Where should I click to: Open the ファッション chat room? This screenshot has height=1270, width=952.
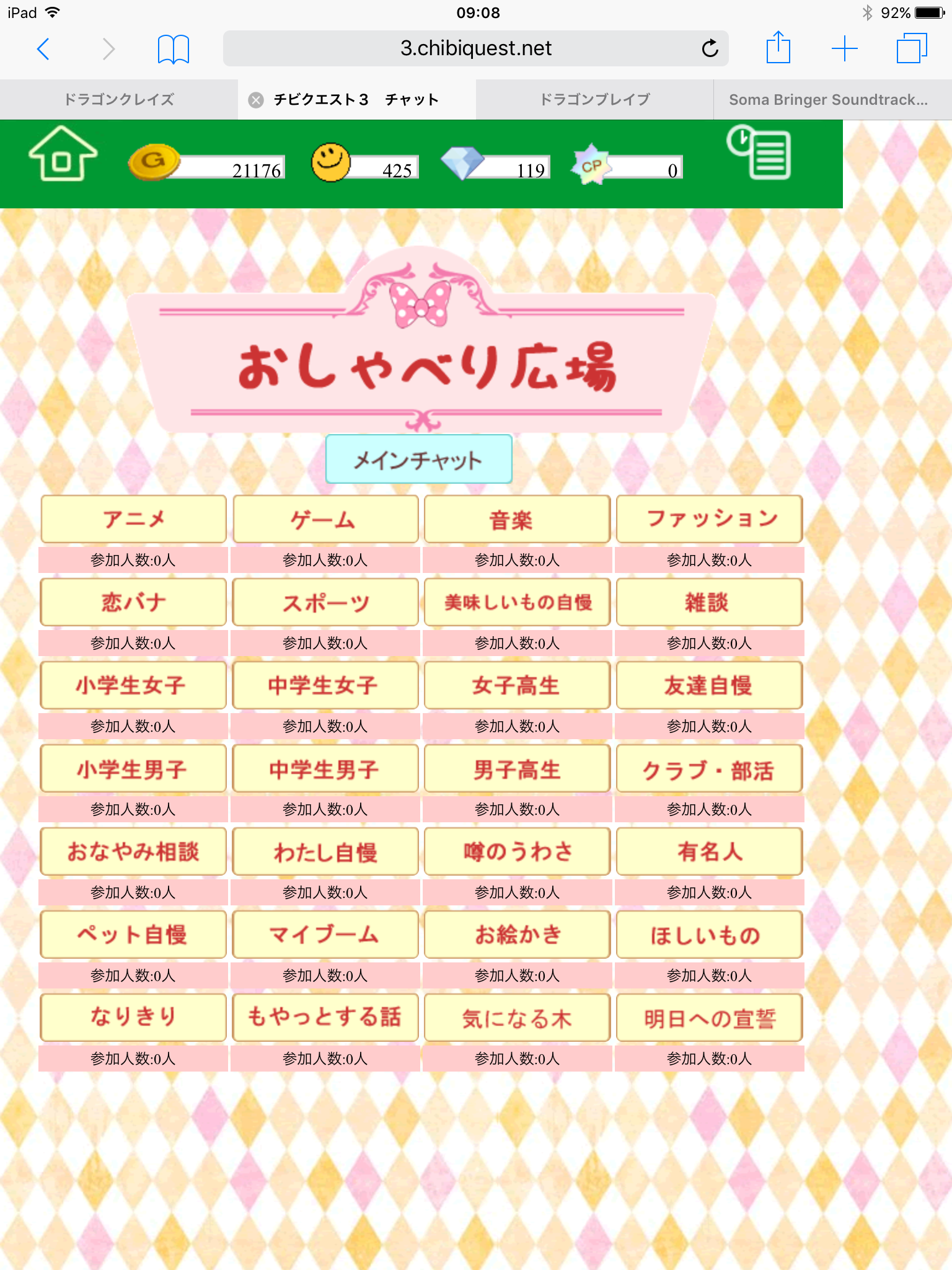coord(709,520)
